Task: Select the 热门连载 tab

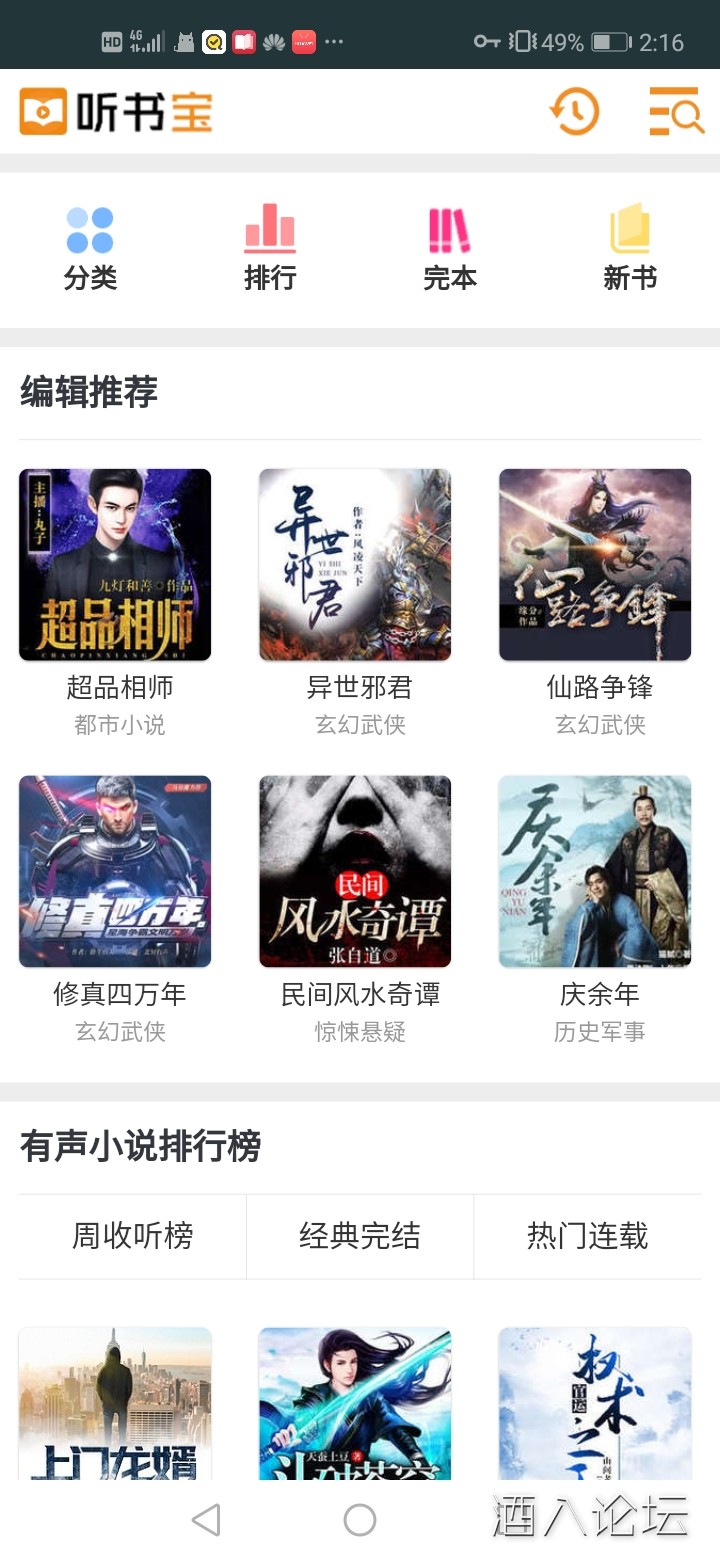Action: click(x=588, y=1236)
